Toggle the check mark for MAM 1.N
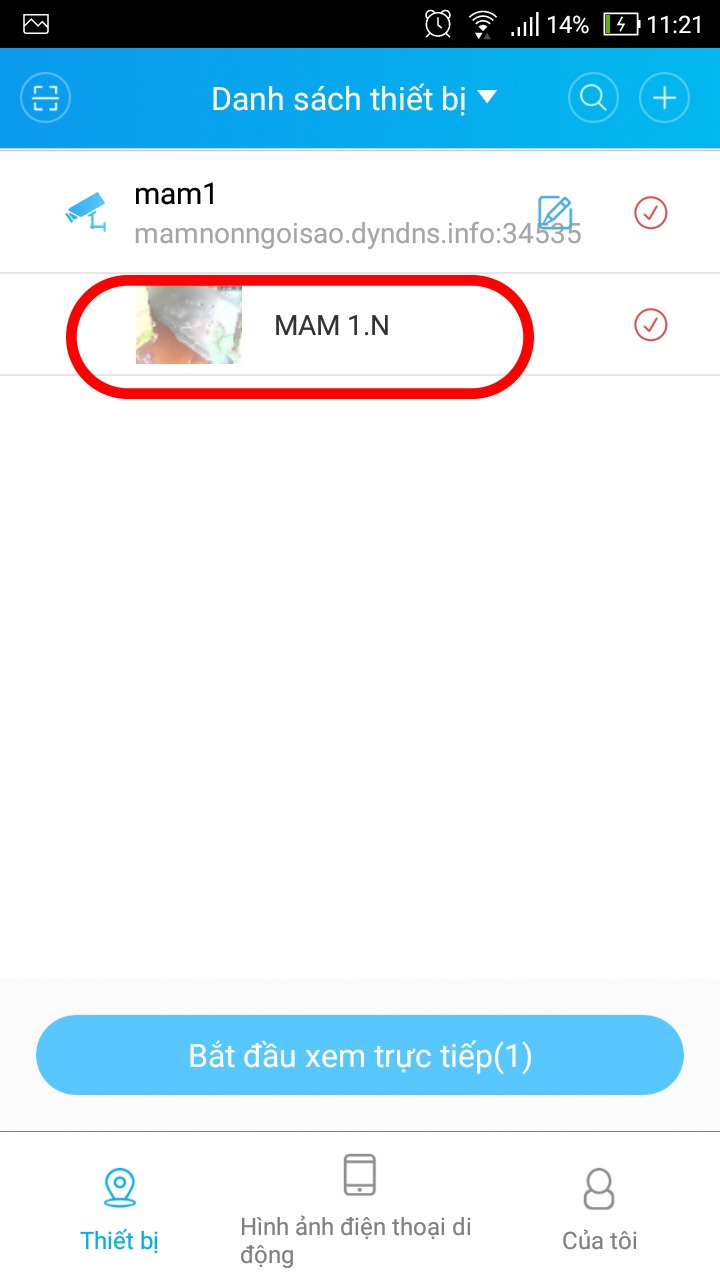Screen dimensions: 720x1280 pos(651,325)
